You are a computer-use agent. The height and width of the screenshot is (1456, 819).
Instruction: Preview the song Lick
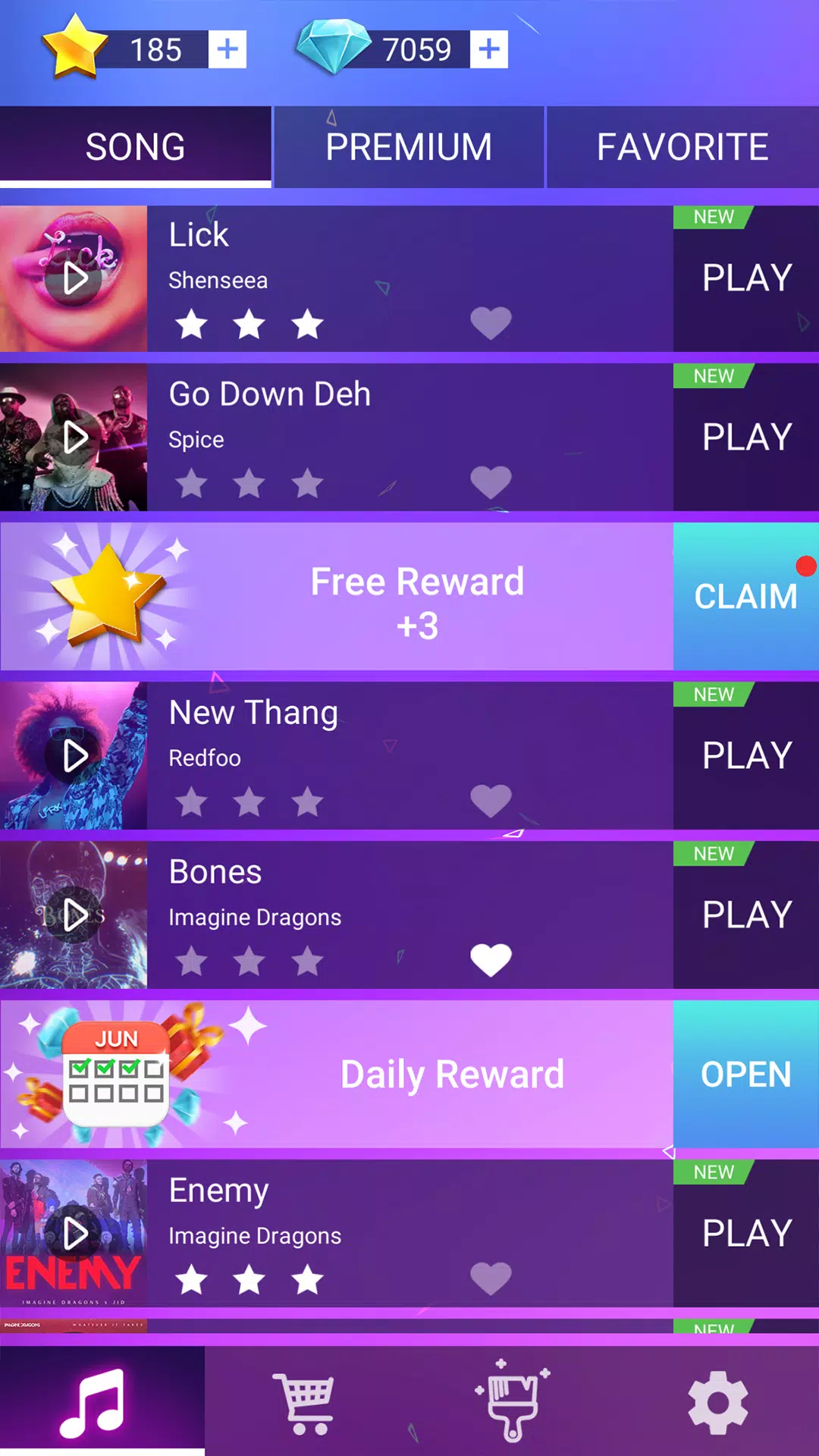coord(74,278)
